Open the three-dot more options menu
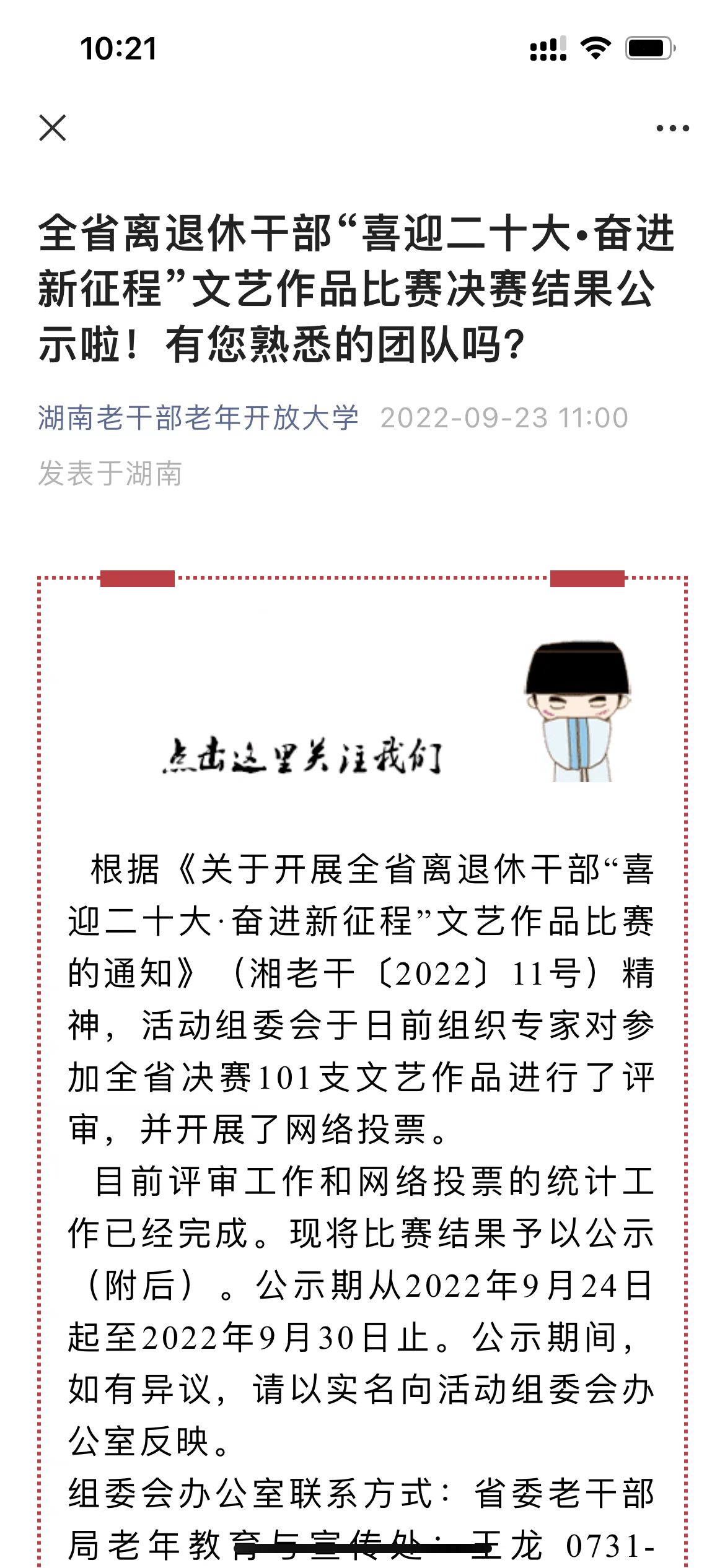The width and height of the screenshot is (725, 1568). coord(672,129)
